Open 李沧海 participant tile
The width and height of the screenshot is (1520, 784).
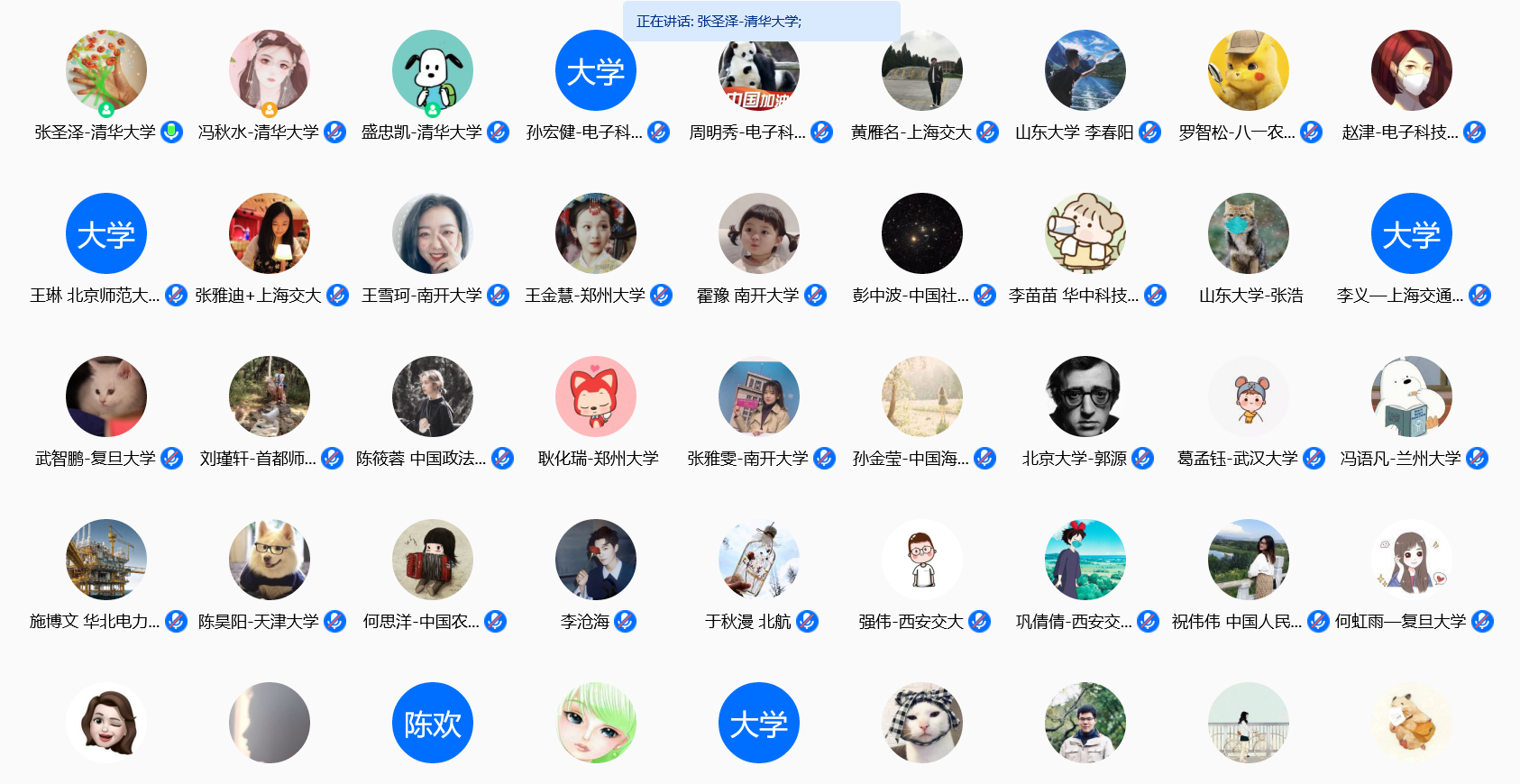(596, 561)
